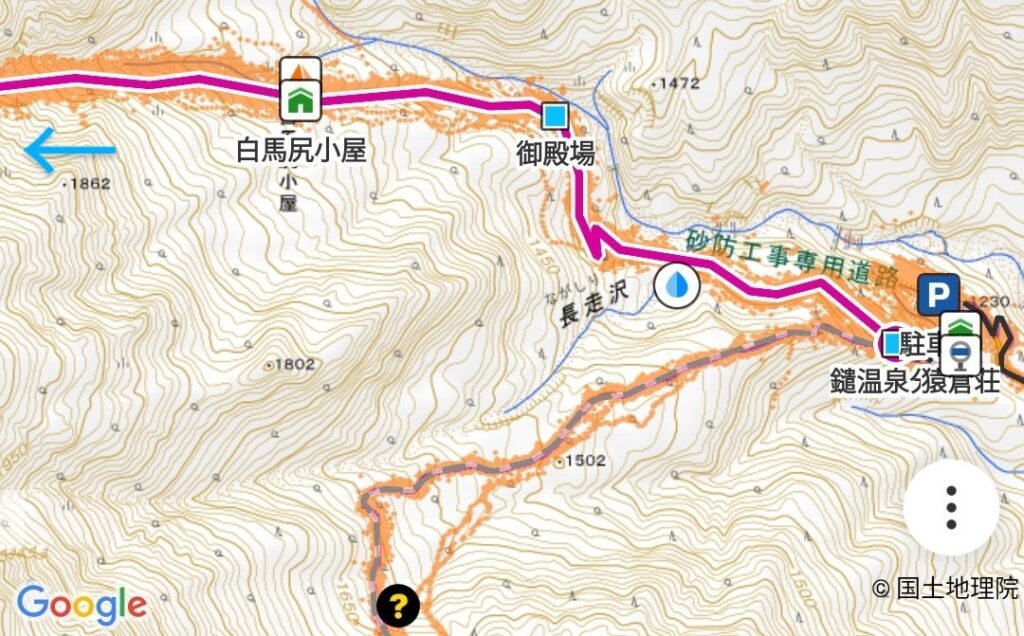This screenshot has height=636, width=1024.
Task: Open the three-dot overflow menu
Action: click(951, 507)
